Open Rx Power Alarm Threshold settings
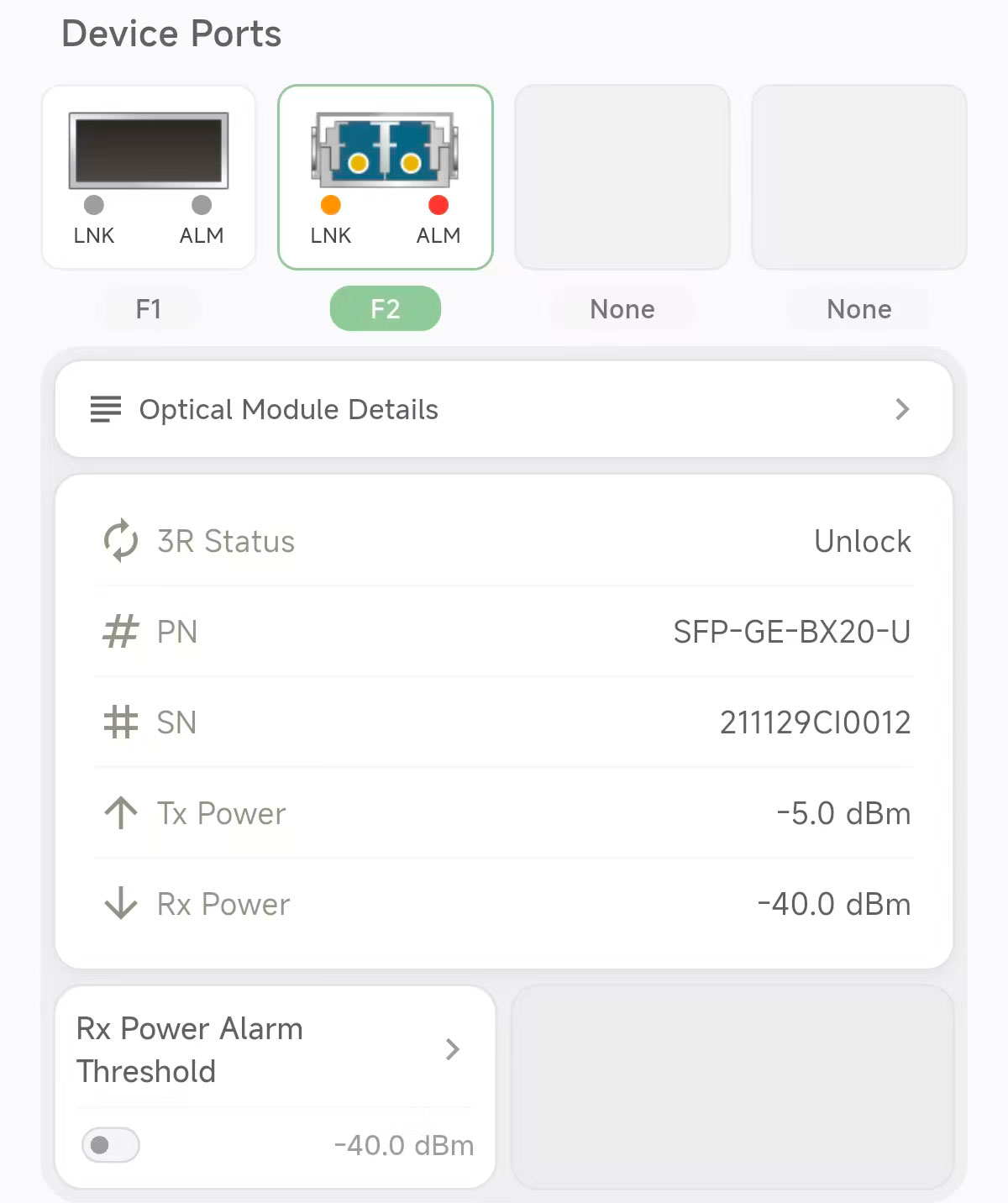 [274, 1049]
